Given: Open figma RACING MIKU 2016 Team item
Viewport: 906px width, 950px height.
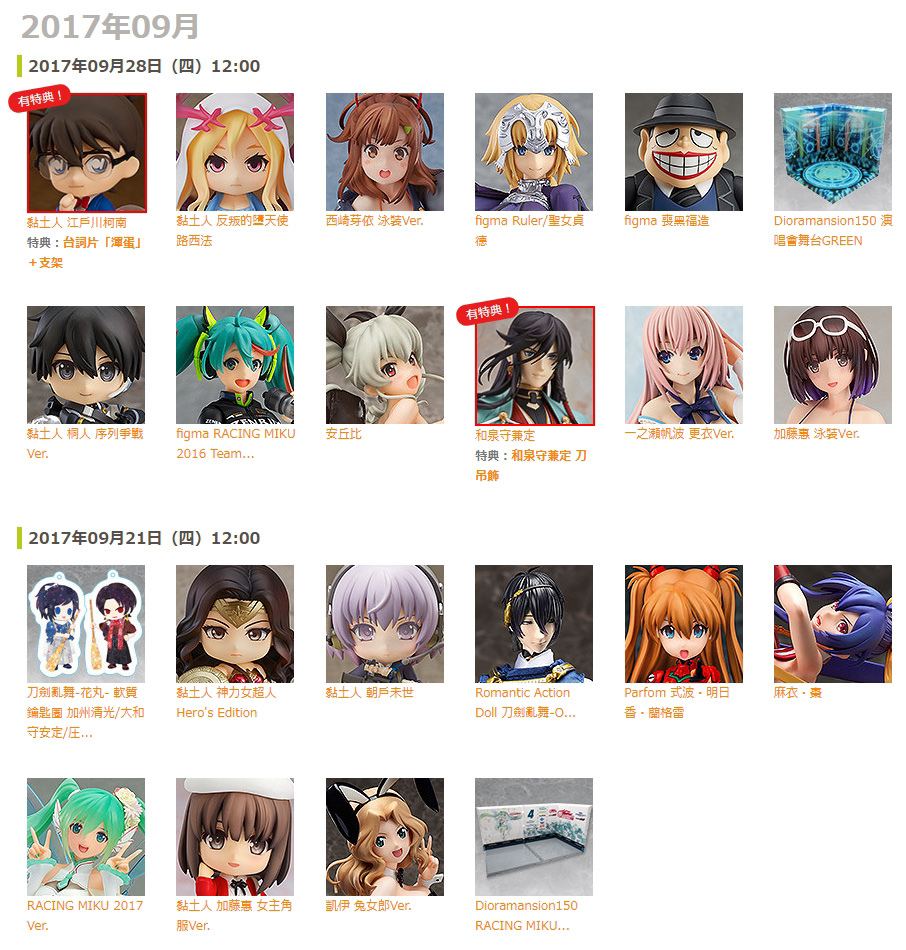Looking at the screenshot, I should pos(235,365).
